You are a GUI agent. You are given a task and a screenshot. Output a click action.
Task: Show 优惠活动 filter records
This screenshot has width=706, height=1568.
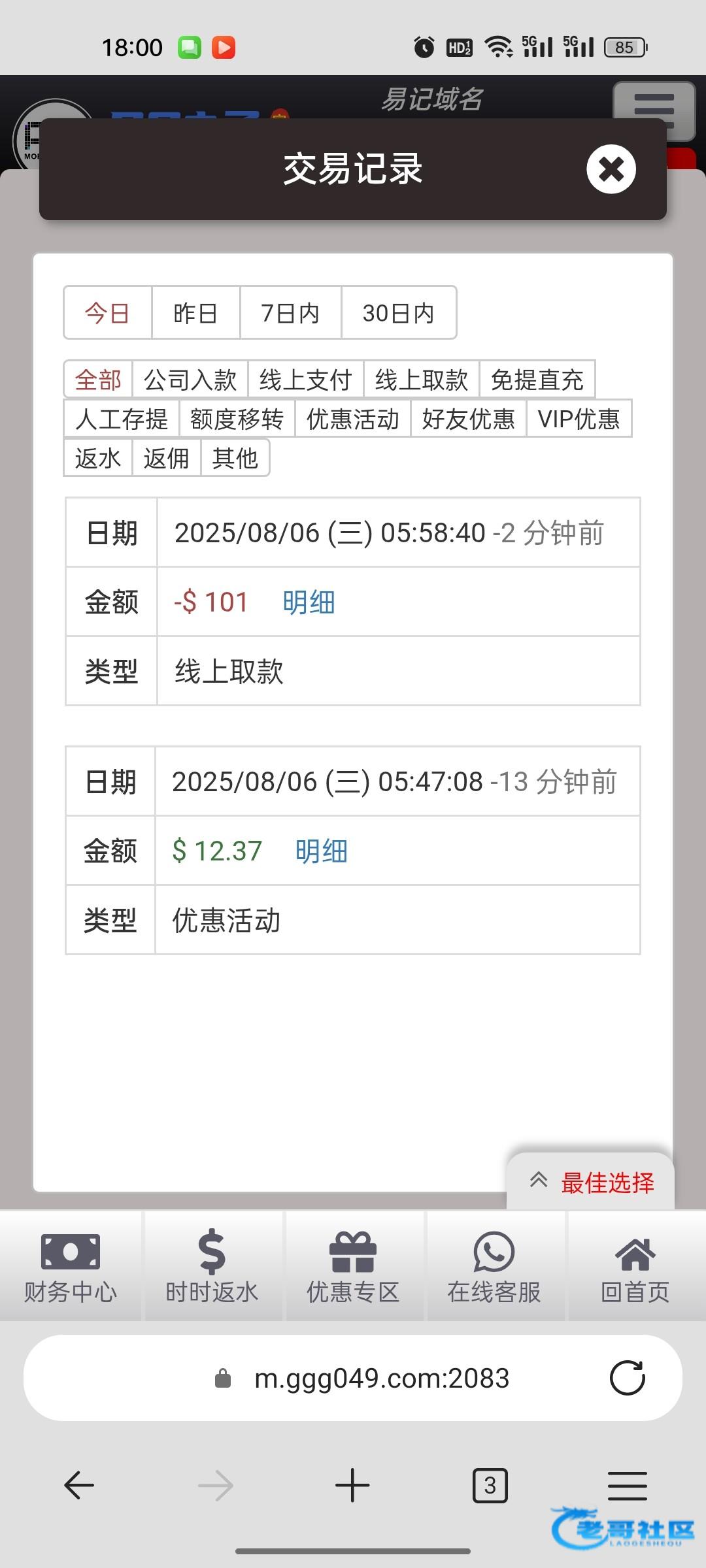(x=352, y=419)
